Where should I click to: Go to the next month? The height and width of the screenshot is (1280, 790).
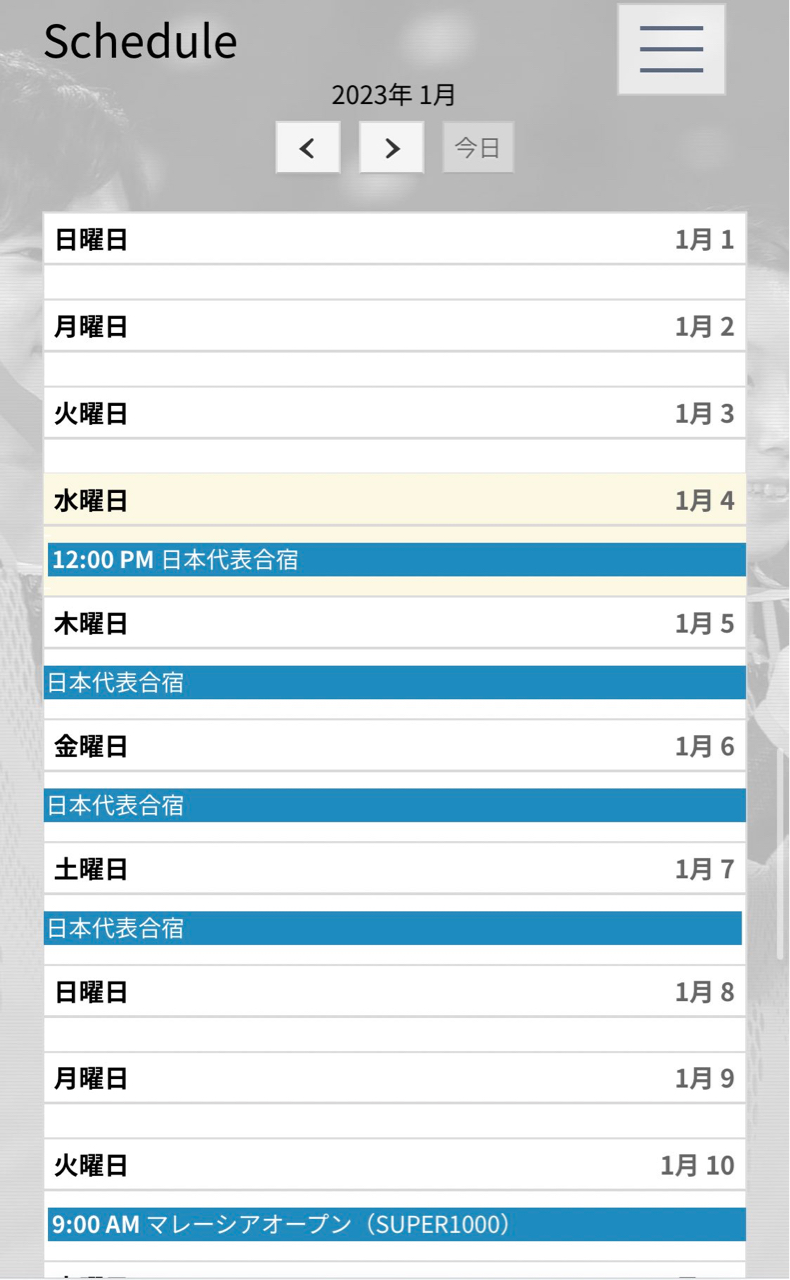(391, 148)
